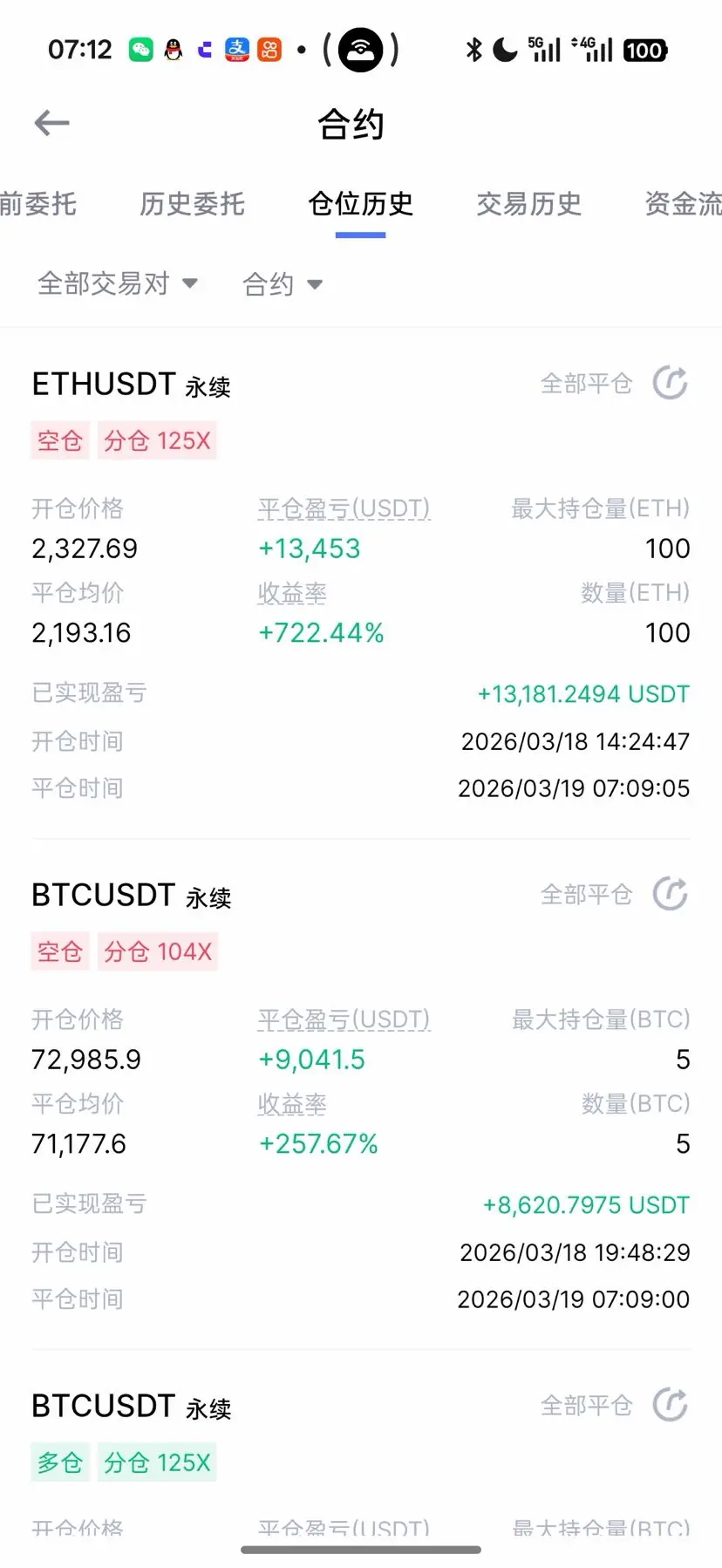The width and height of the screenshot is (722, 1568).
Task: Expand the 合约 type dropdown
Action: [283, 283]
